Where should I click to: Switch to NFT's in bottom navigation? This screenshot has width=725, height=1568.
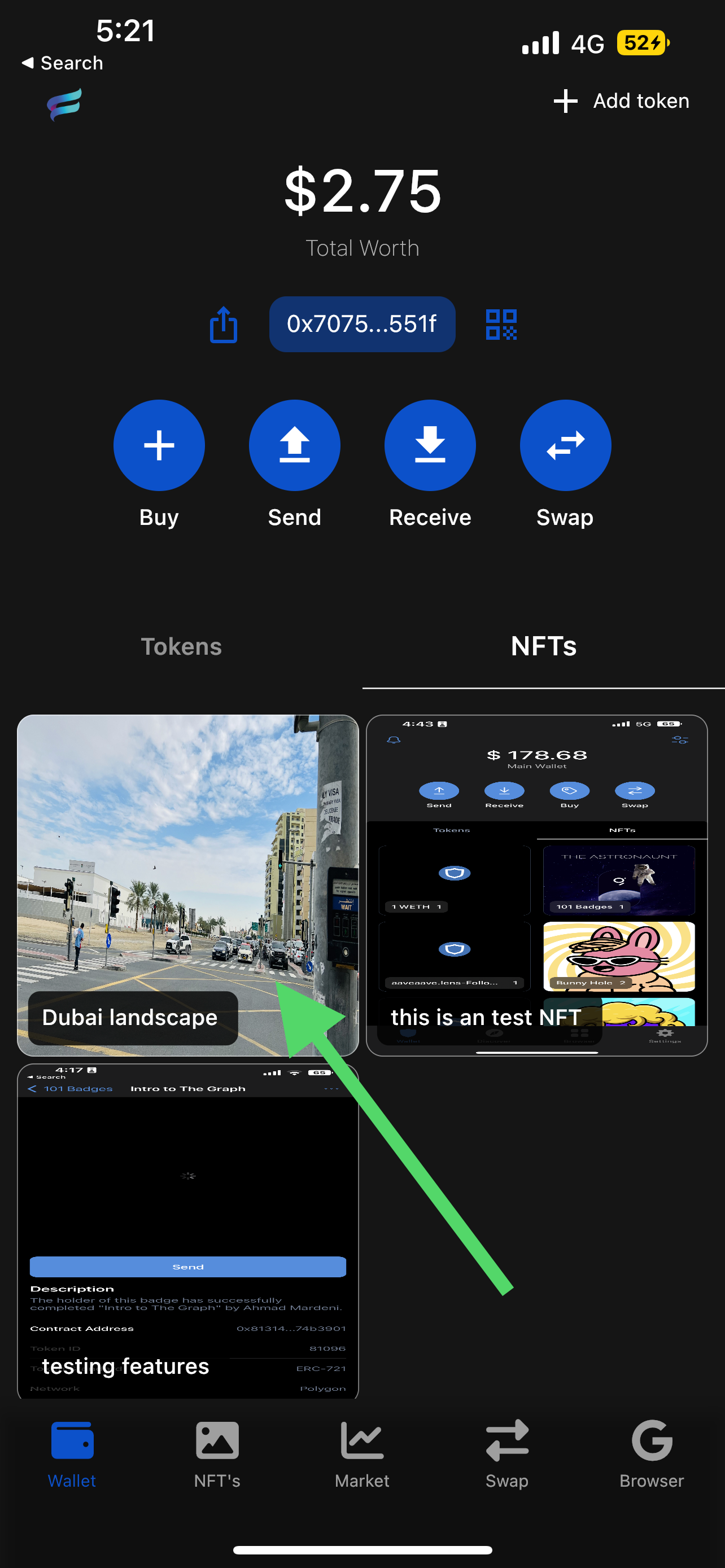click(x=217, y=1455)
